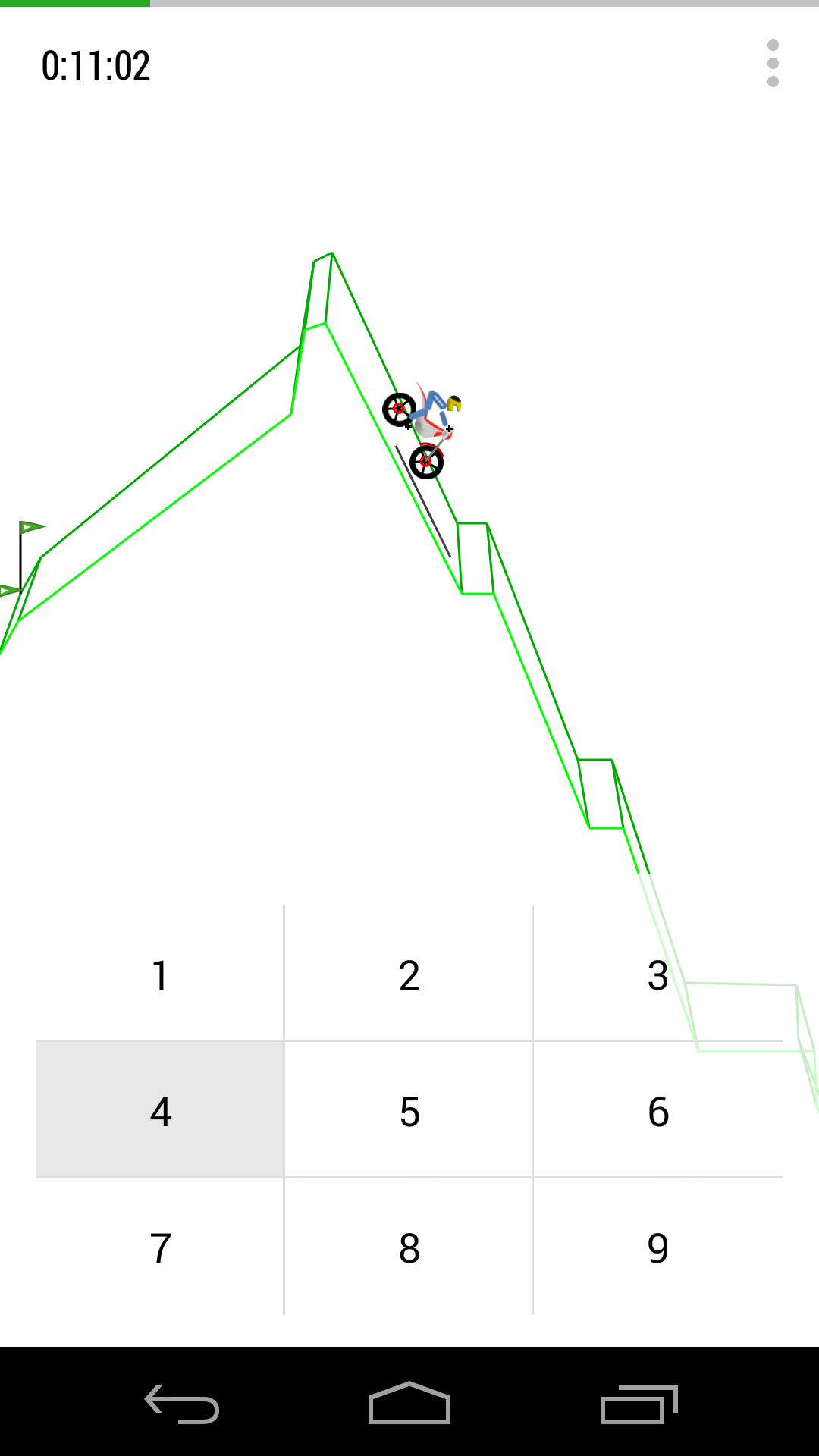Image resolution: width=819 pixels, height=1456 pixels.
Task: Tap keypad button 1
Action: pyautogui.click(x=160, y=973)
